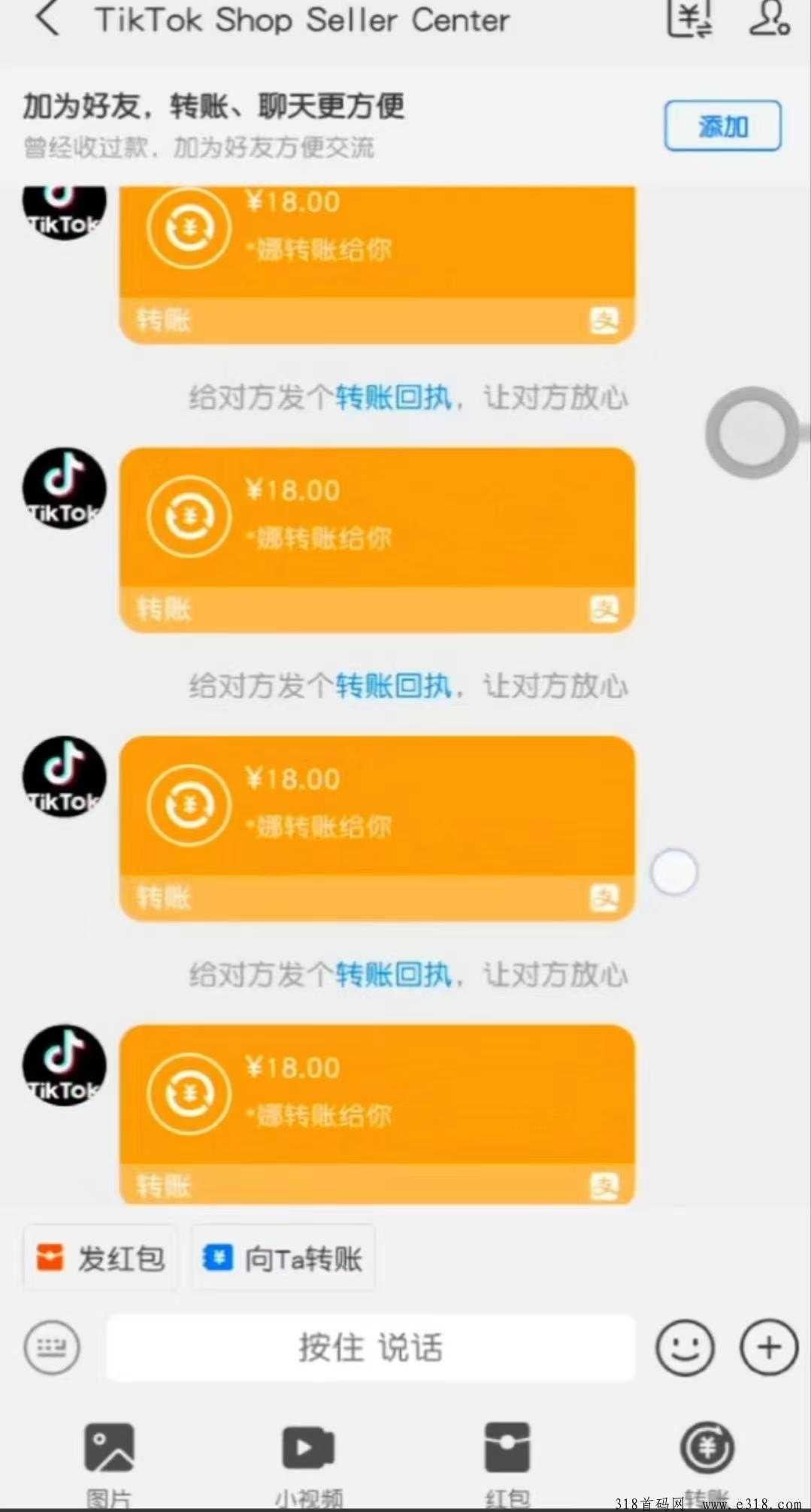This screenshot has width=811, height=1512.
Task: Choose 红包 in the attachment panel
Action: [507, 1462]
